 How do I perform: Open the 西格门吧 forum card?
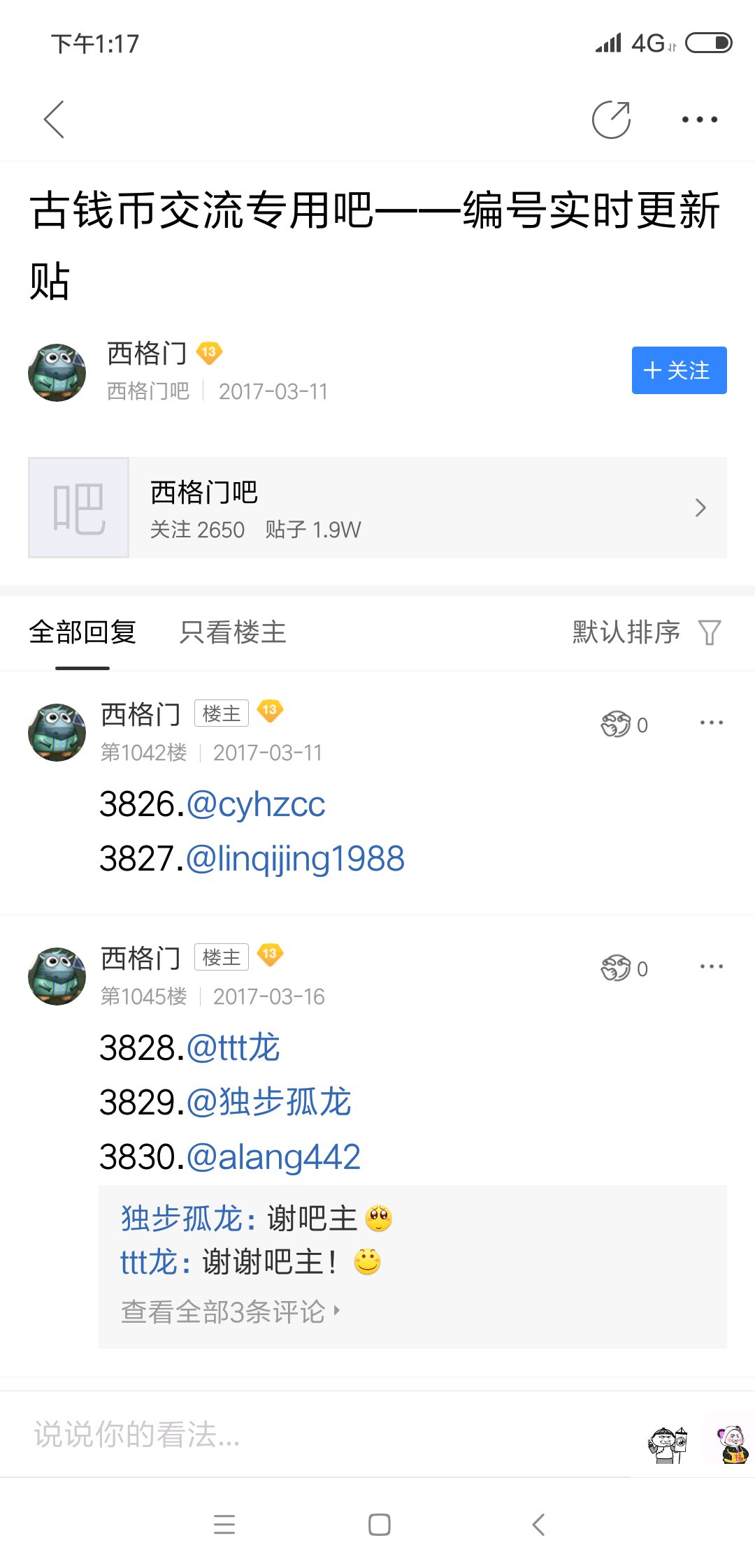coord(377,508)
